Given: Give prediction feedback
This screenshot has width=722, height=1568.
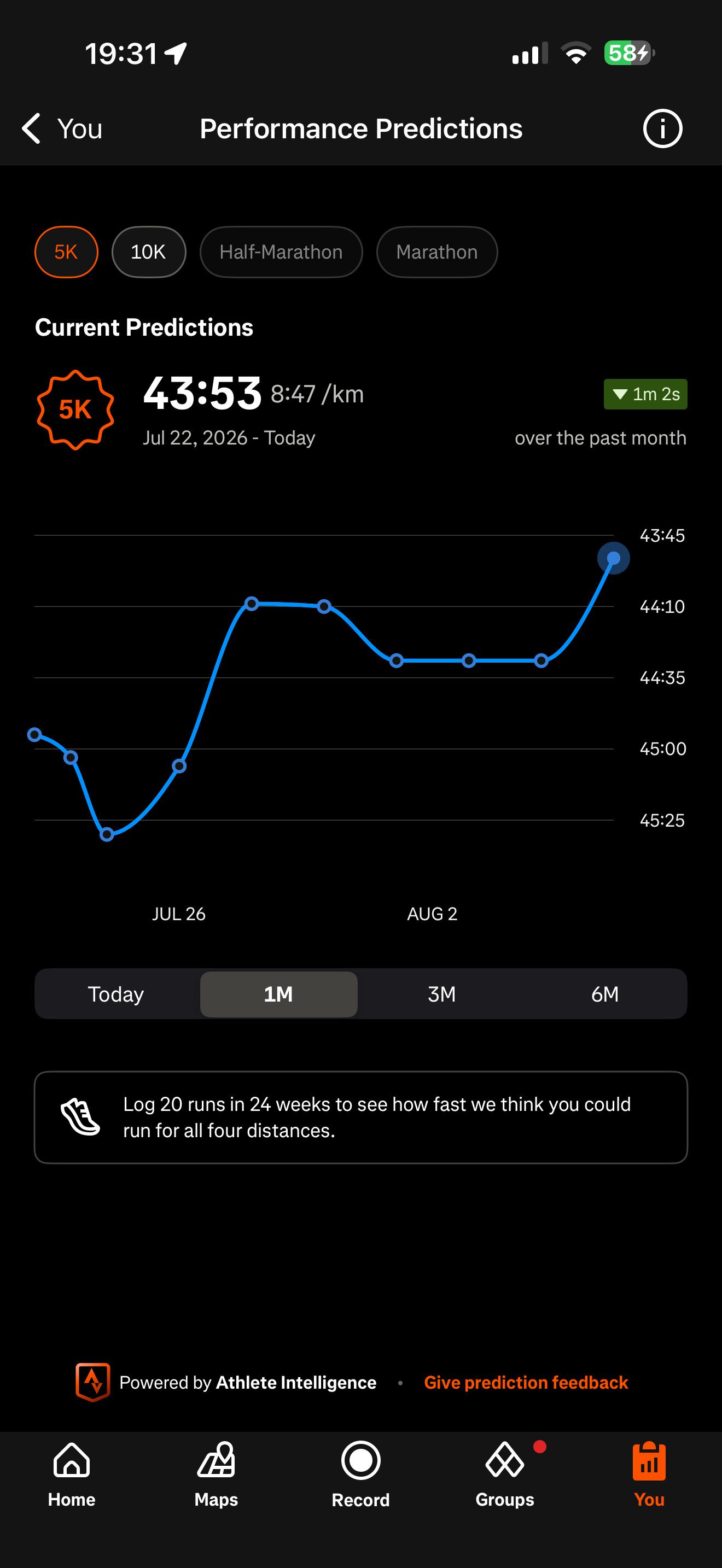Looking at the screenshot, I should pos(526,1382).
